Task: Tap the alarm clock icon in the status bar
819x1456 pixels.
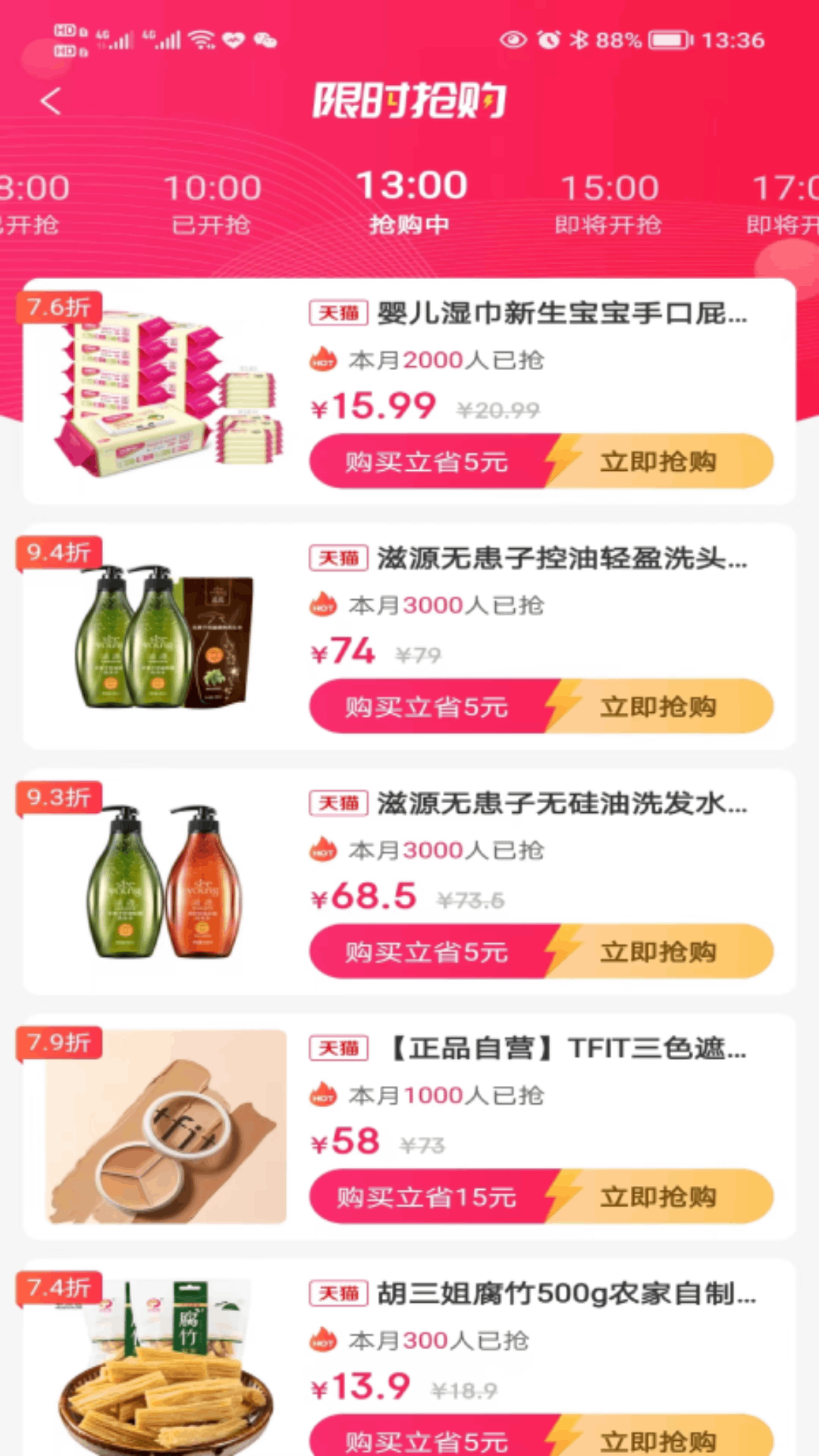Action: (x=548, y=40)
